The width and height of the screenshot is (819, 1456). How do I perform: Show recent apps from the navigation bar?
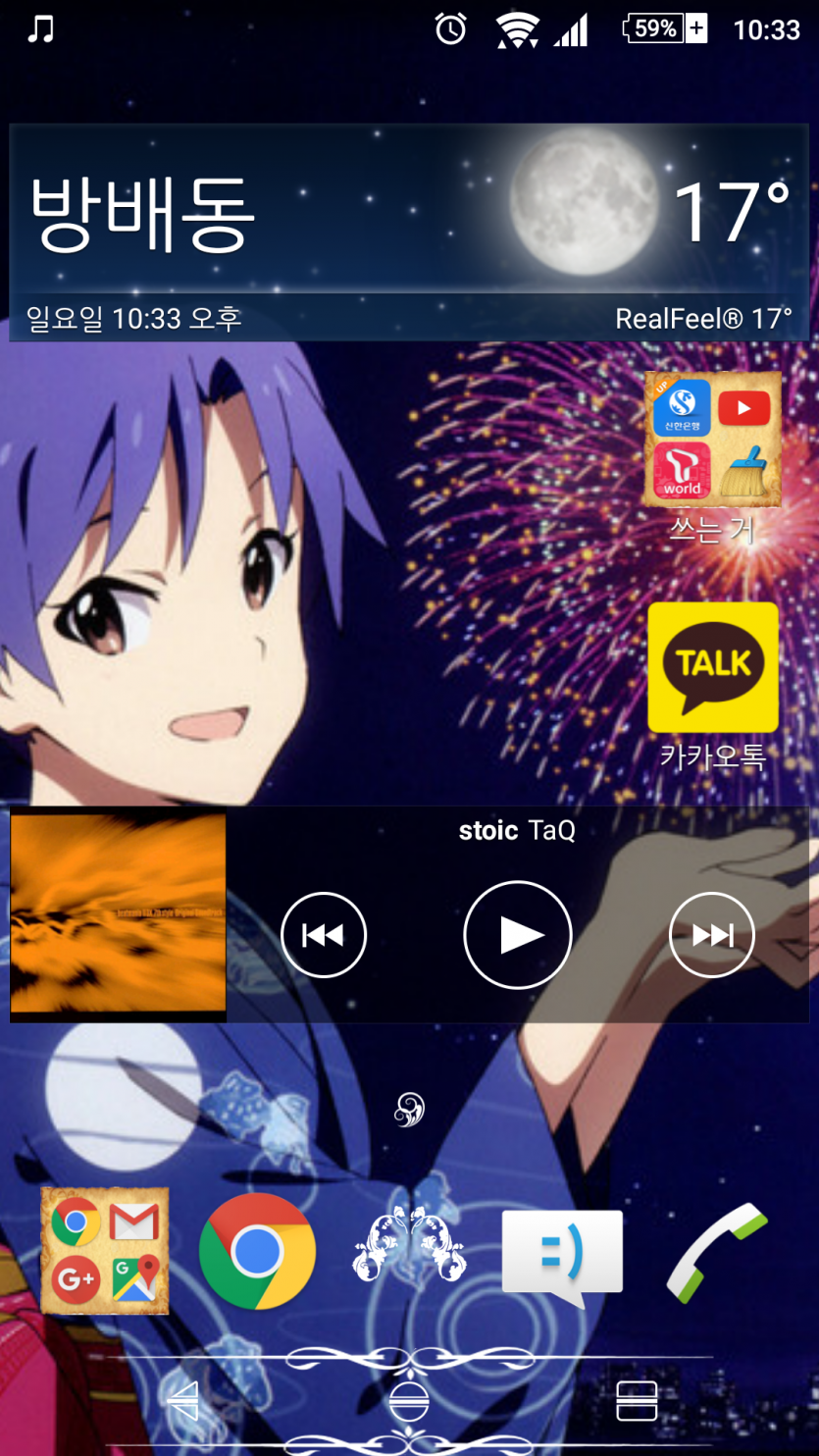pyautogui.click(x=636, y=1400)
